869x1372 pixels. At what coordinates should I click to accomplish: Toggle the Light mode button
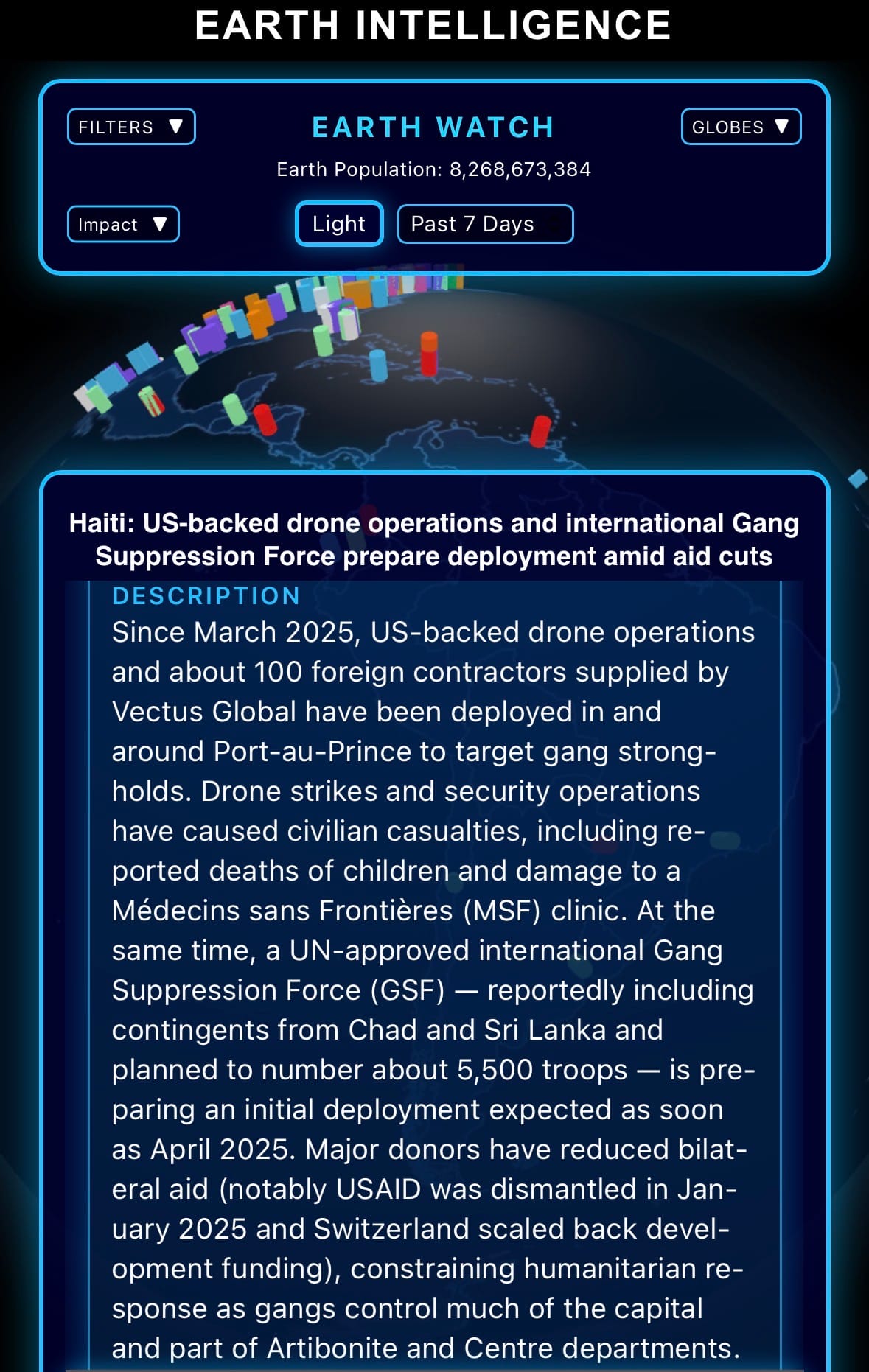pos(339,223)
